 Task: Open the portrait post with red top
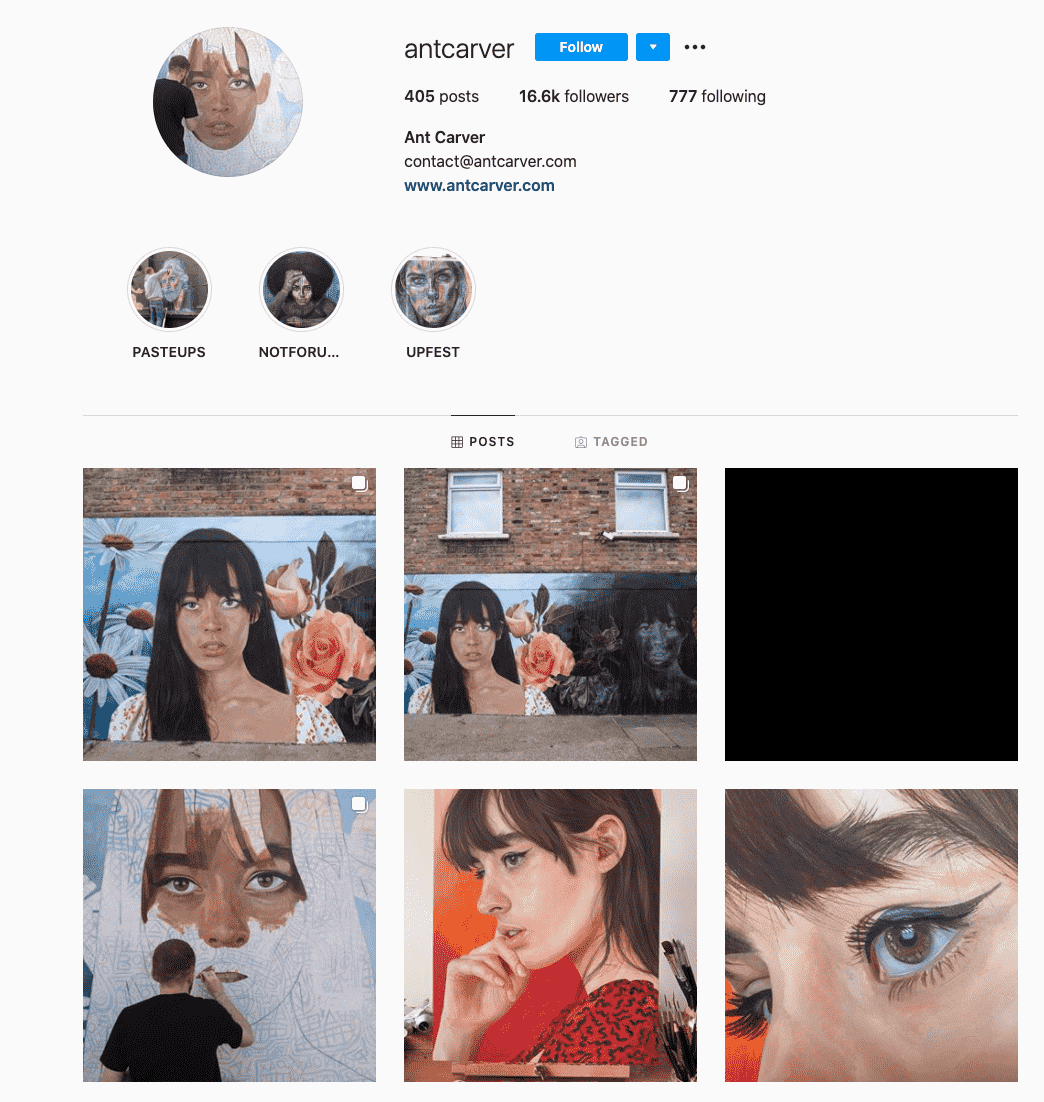click(x=550, y=935)
